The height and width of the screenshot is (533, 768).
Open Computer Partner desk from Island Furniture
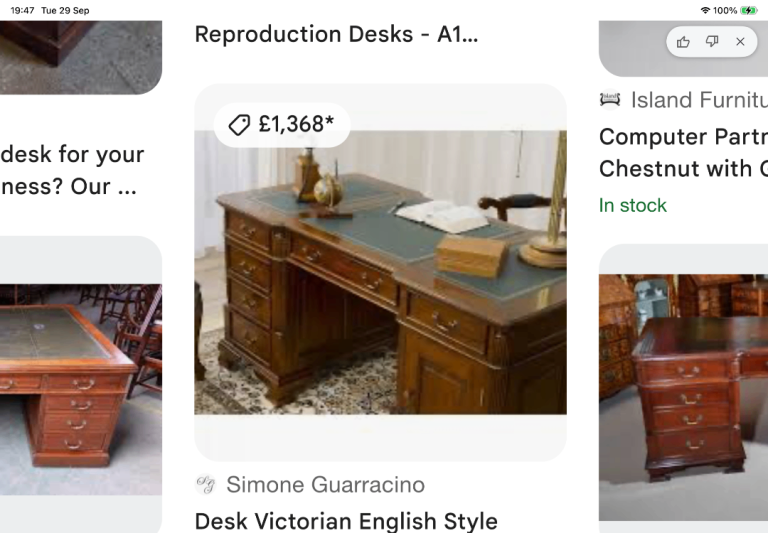(683, 152)
